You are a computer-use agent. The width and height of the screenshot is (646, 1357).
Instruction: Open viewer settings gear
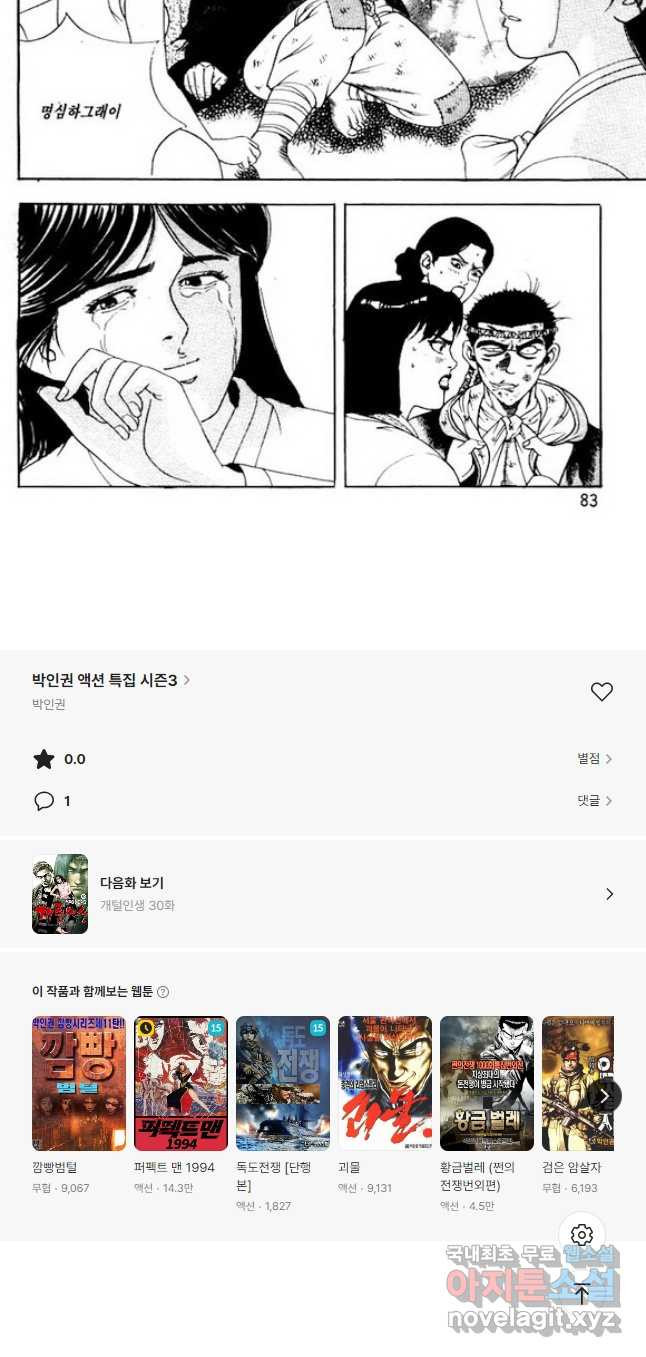coord(582,1235)
